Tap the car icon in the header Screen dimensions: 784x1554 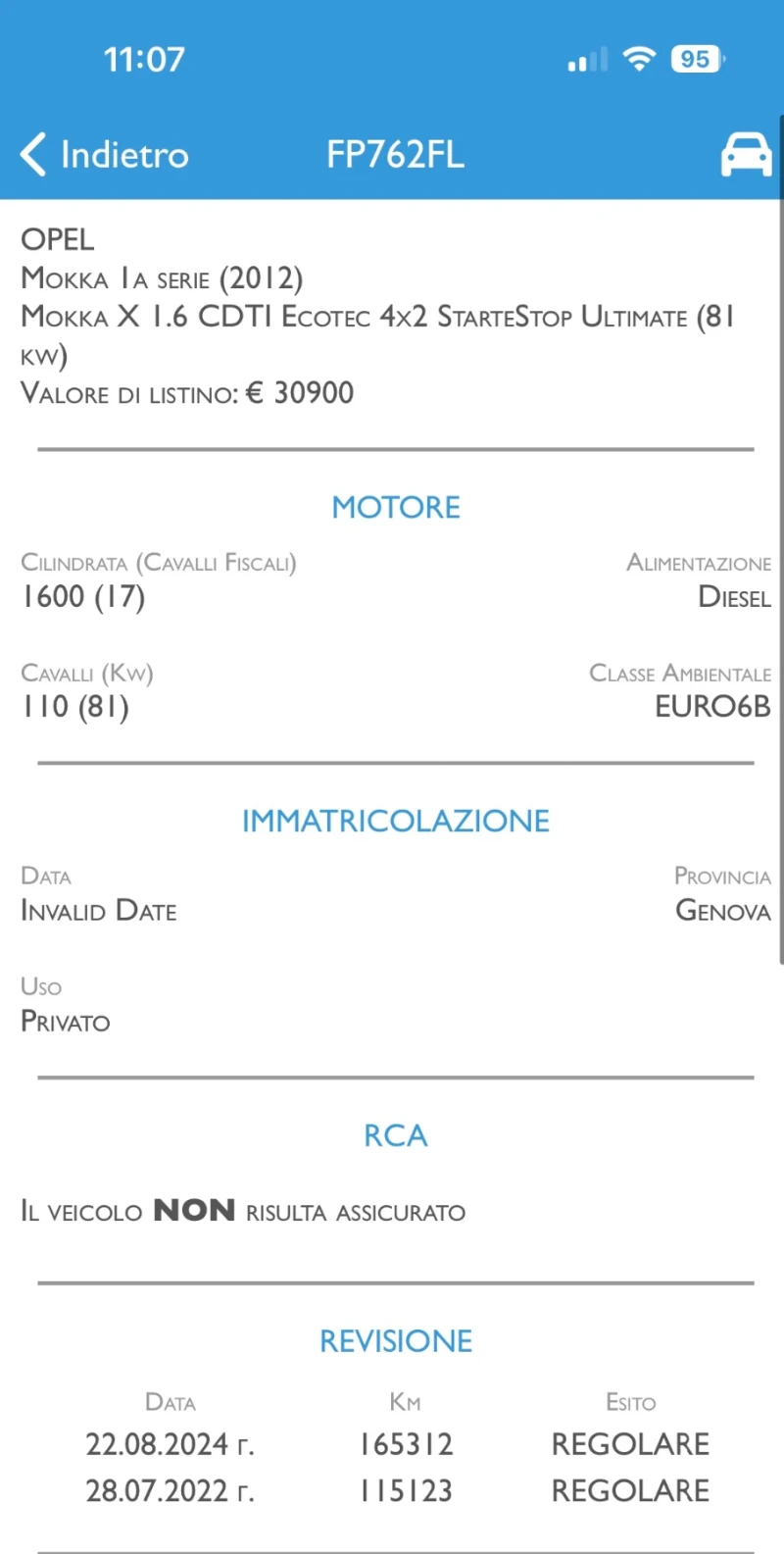click(x=746, y=154)
